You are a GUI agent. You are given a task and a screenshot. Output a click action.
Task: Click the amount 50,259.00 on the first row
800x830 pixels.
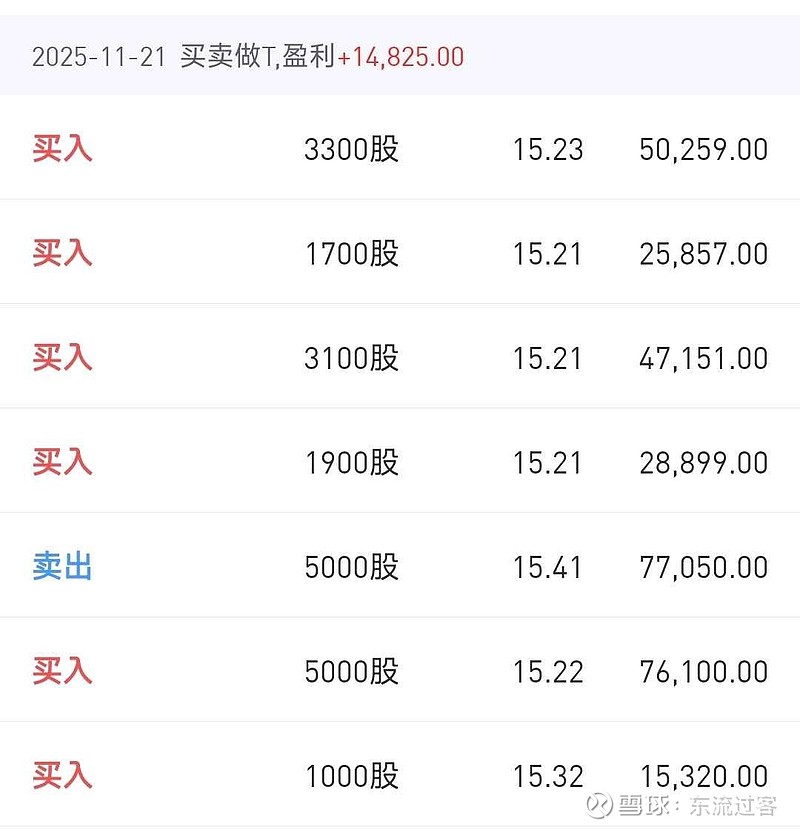click(x=702, y=148)
